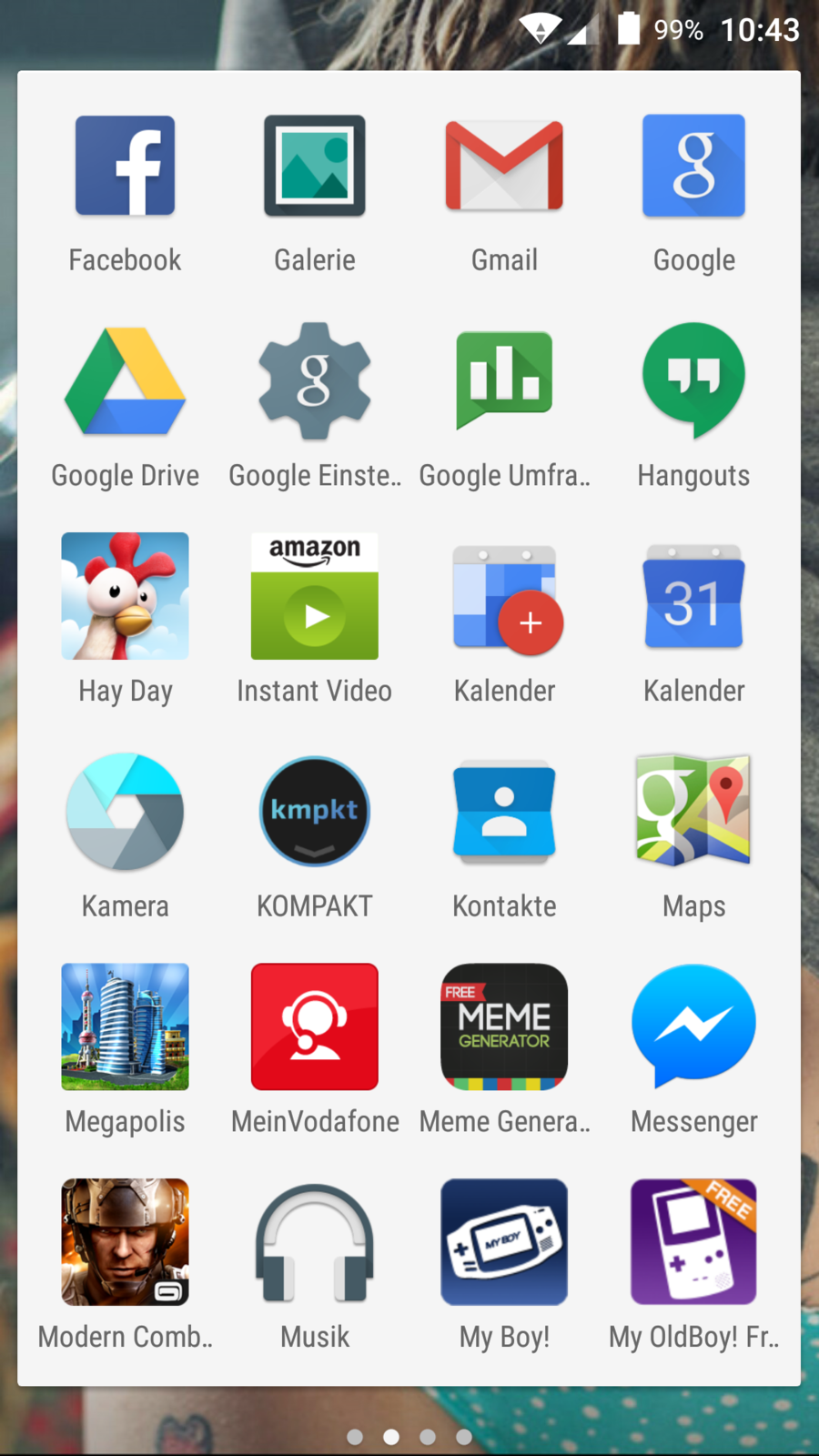Image resolution: width=819 pixels, height=1456 pixels.
Task: Open Kontakte
Action: pos(504,811)
